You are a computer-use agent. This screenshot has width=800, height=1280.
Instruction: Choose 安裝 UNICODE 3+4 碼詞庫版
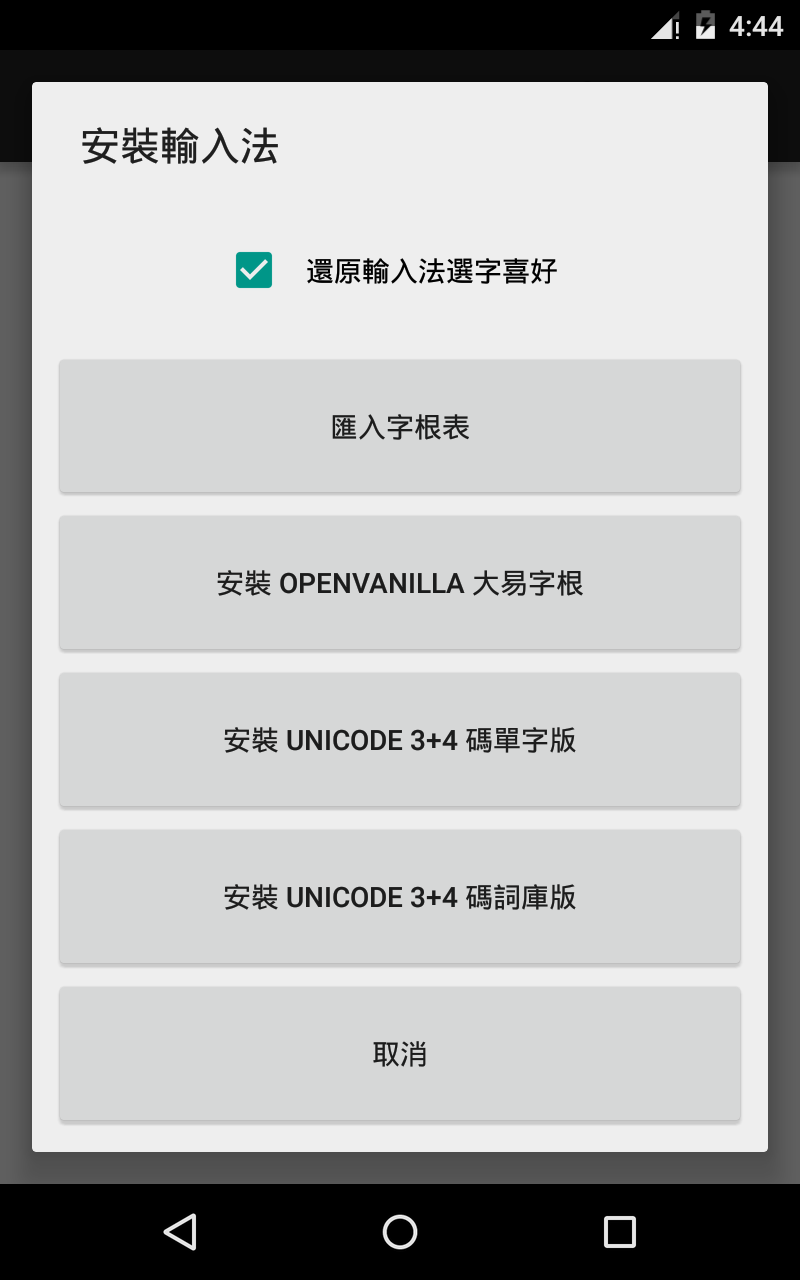[400, 897]
